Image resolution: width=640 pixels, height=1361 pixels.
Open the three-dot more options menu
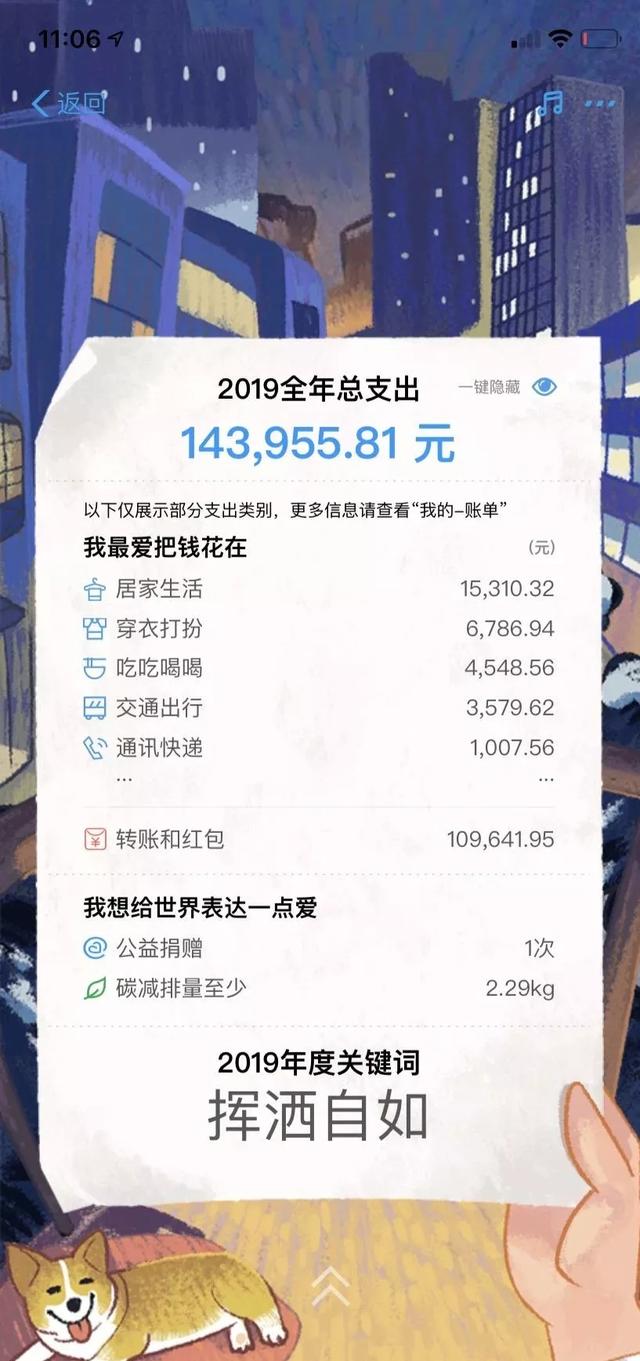(x=600, y=103)
